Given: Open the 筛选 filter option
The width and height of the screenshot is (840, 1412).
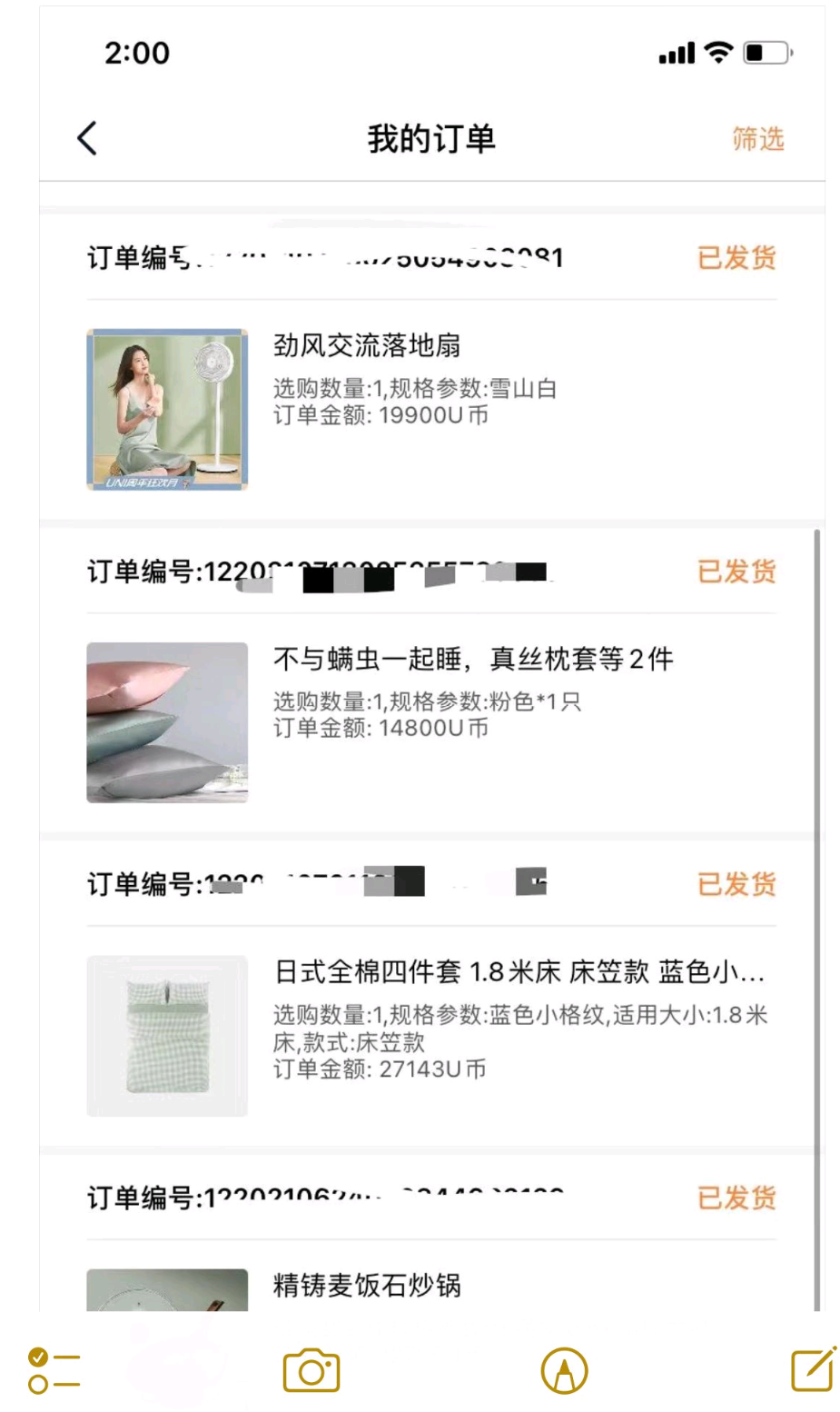Looking at the screenshot, I should coord(758,140).
